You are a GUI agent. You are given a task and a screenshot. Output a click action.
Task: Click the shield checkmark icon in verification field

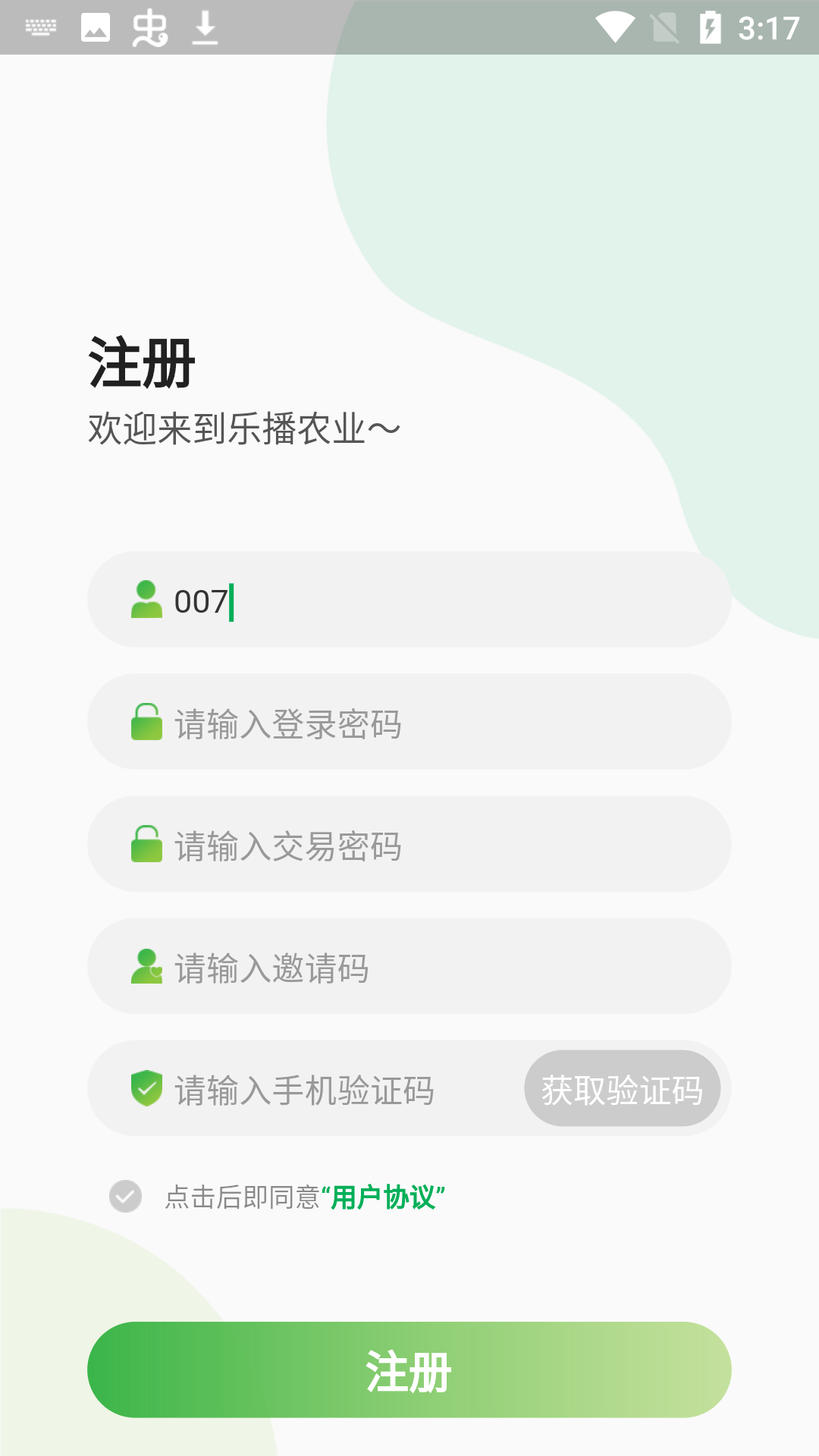click(x=147, y=1088)
